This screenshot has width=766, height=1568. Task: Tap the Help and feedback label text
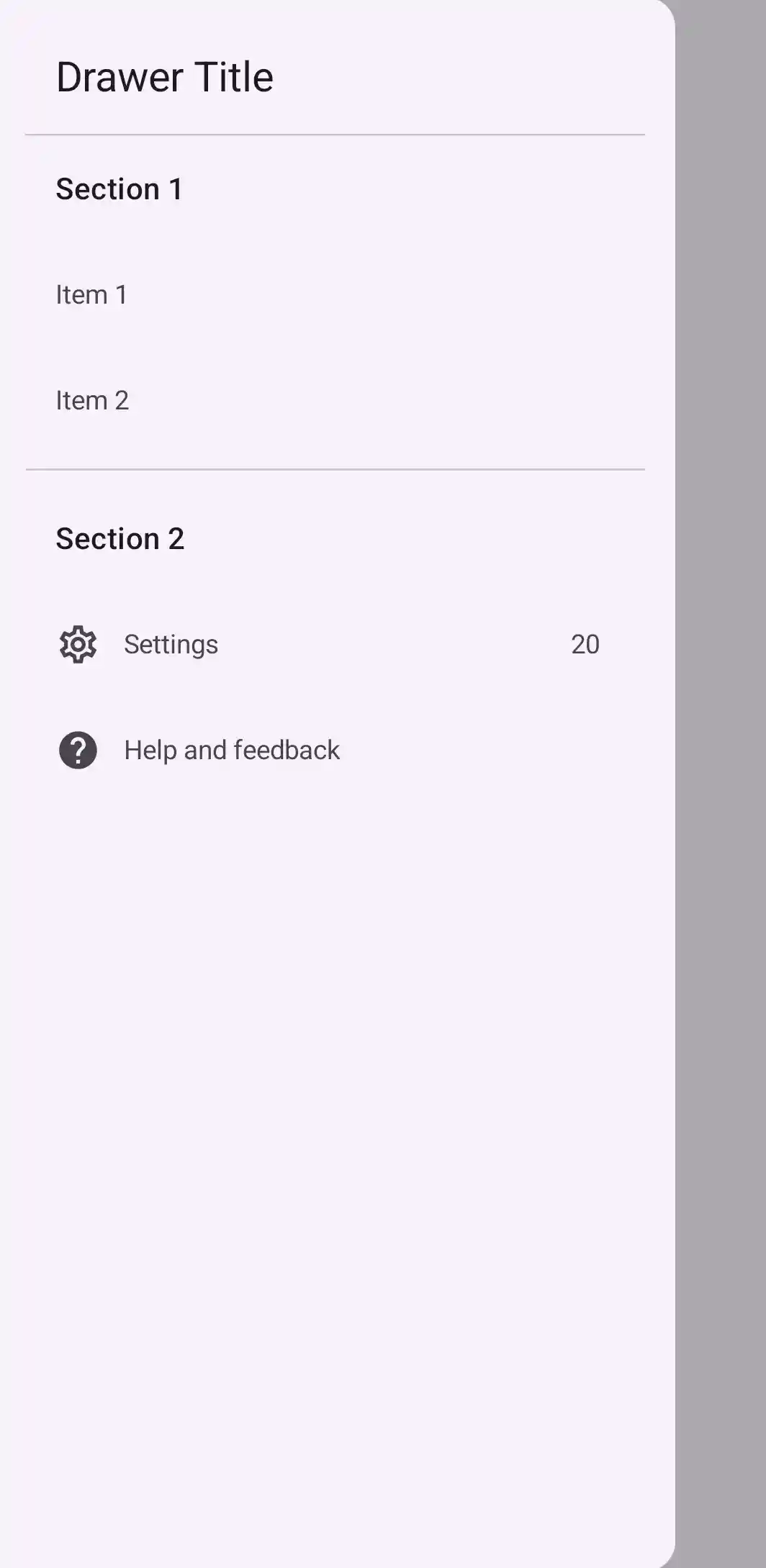(x=232, y=750)
